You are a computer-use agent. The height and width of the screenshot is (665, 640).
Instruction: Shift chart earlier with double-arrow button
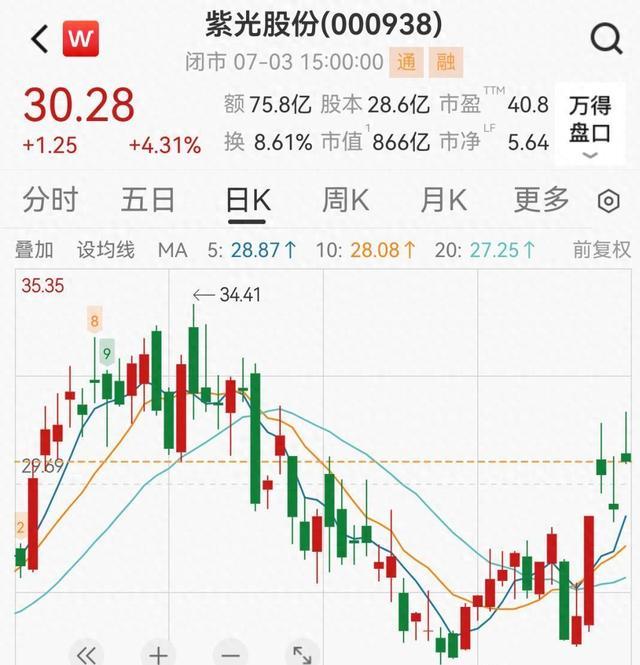[x=86, y=654]
